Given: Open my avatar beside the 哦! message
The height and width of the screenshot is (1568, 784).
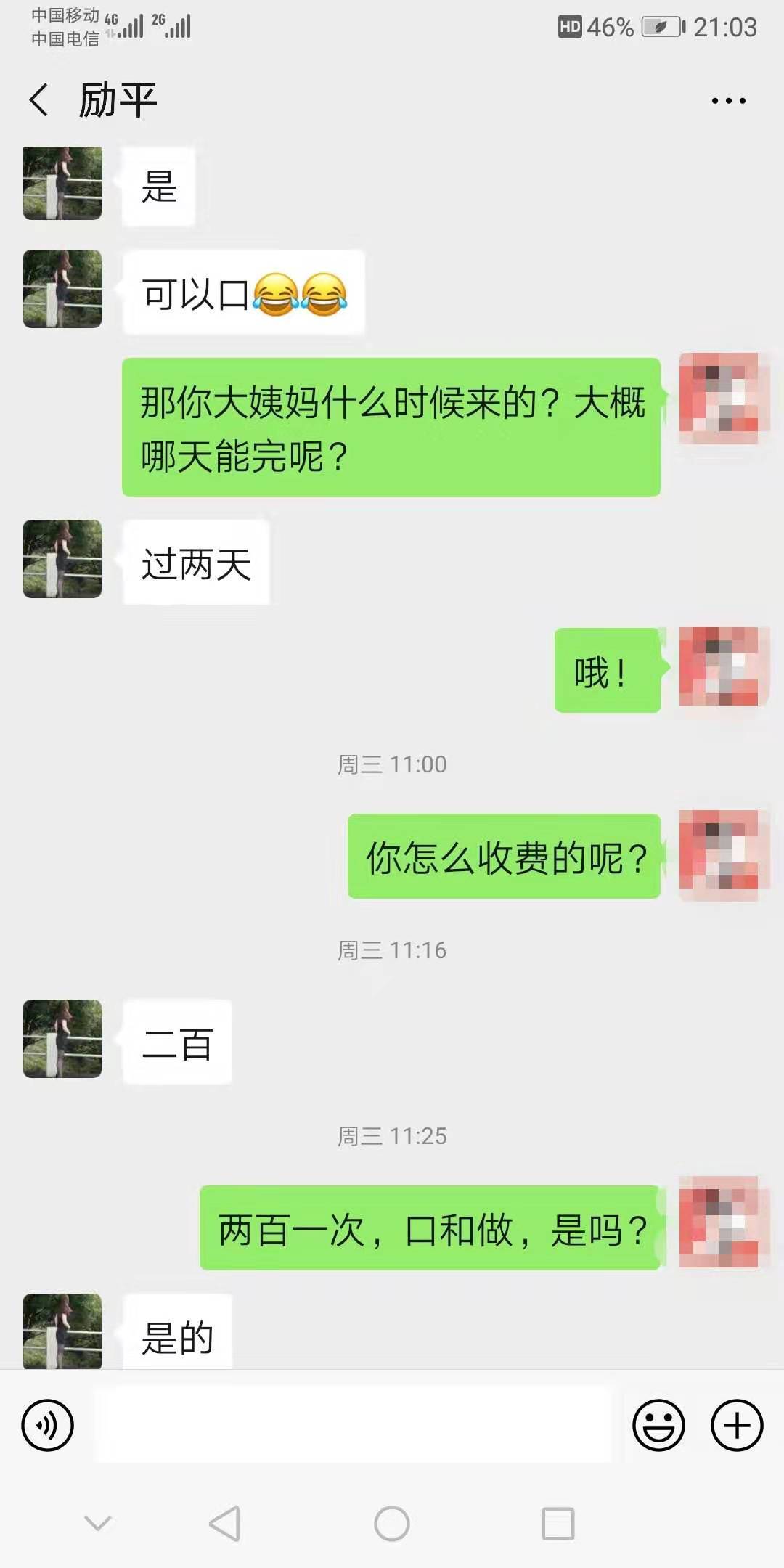Looking at the screenshot, I should click(719, 667).
